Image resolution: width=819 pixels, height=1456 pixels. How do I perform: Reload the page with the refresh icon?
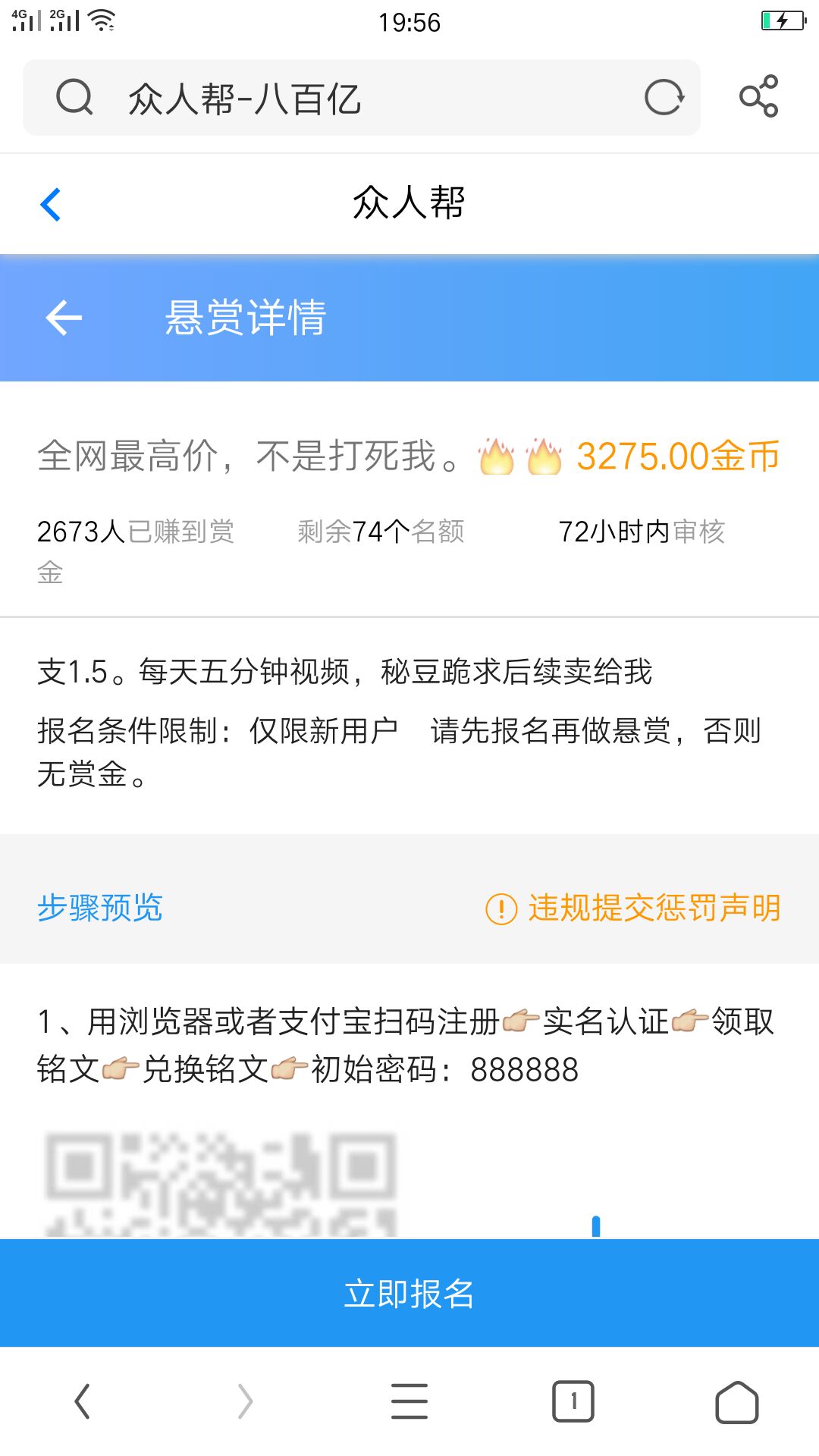(664, 98)
